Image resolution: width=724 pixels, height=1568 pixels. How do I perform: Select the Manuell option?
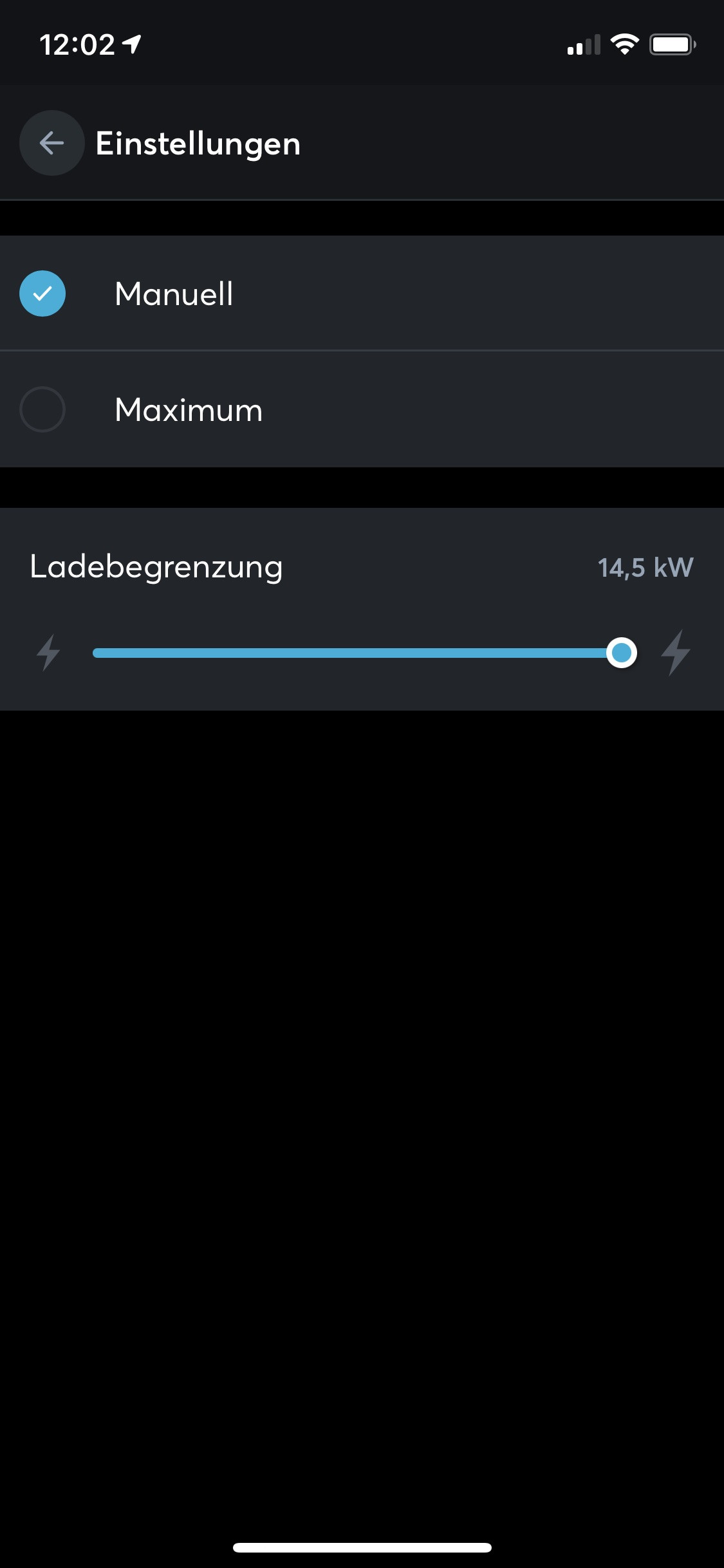(x=42, y=294)
